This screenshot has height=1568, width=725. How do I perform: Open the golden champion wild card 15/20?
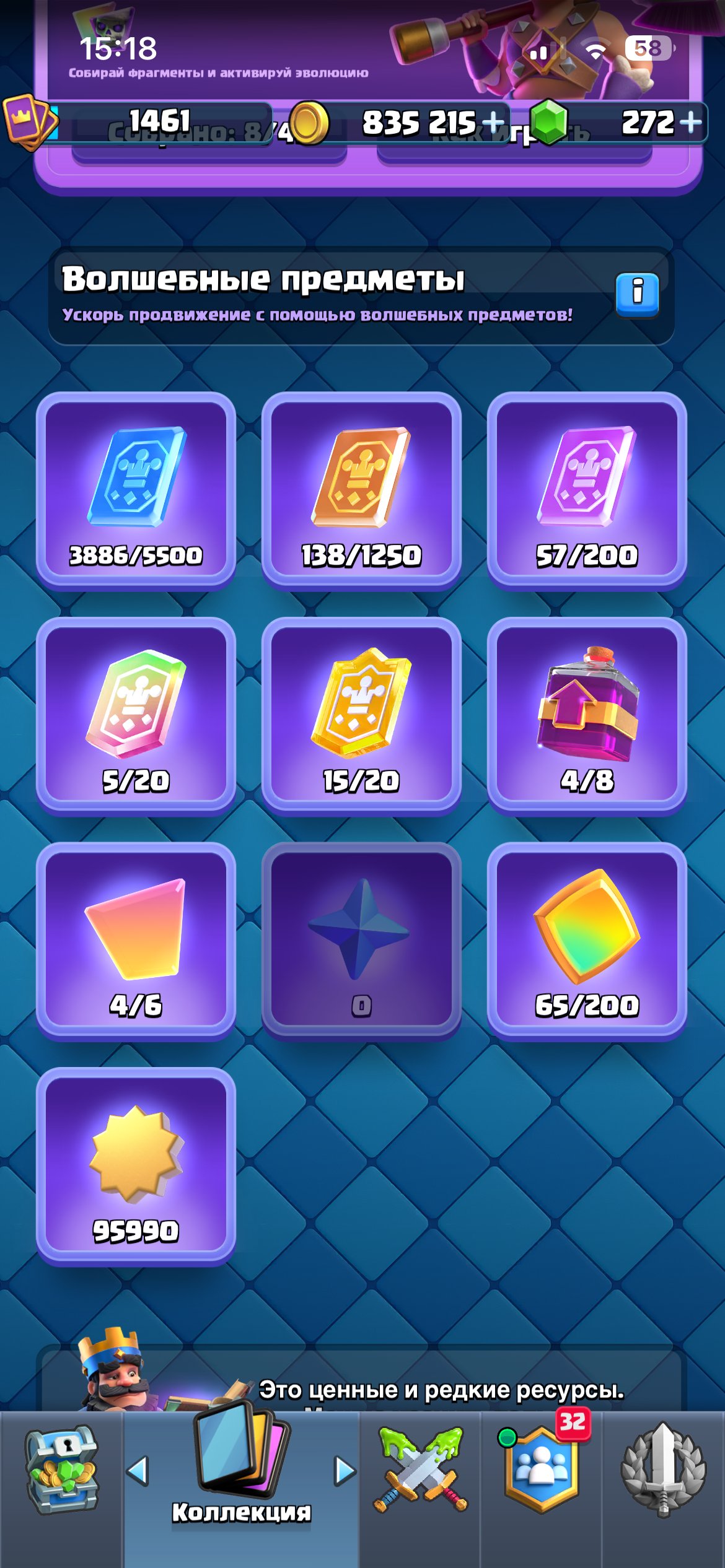[361, 716]
